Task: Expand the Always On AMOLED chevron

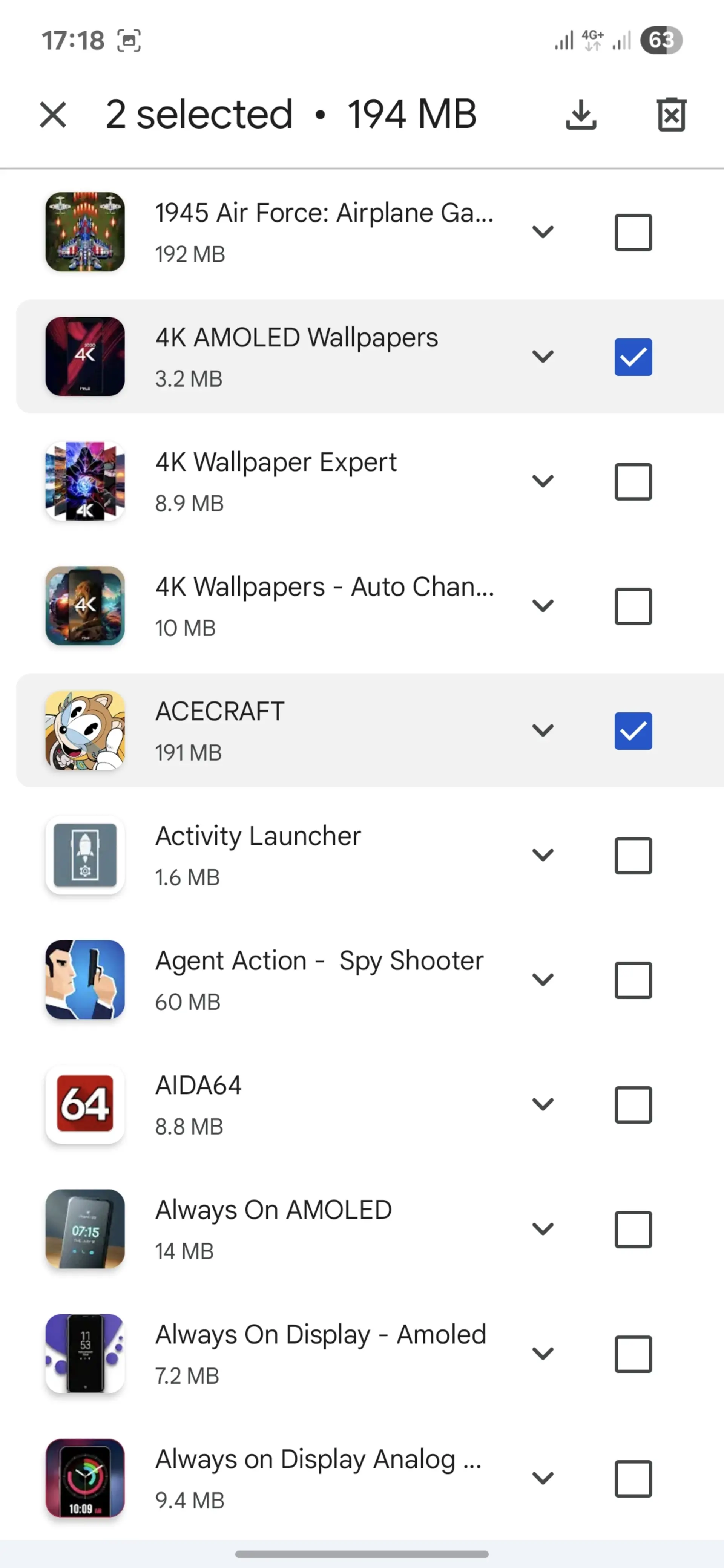Action: tap(543, 1230)
